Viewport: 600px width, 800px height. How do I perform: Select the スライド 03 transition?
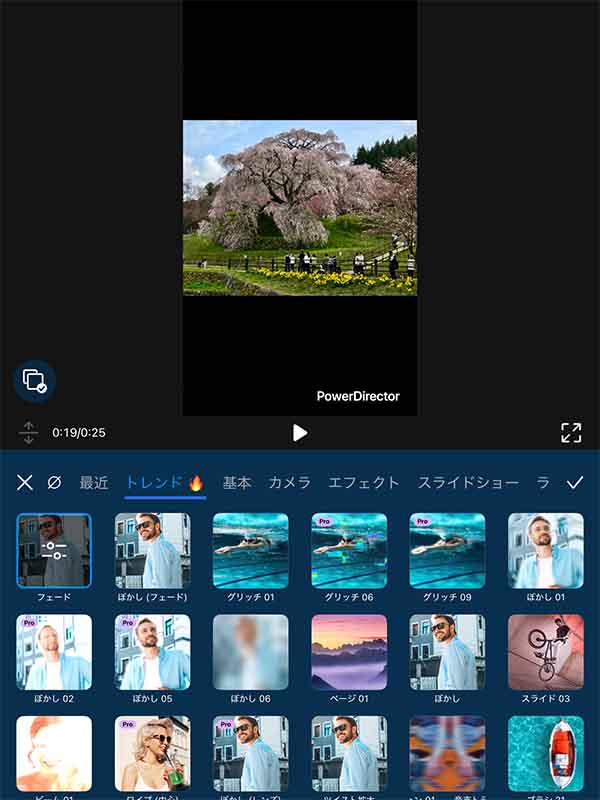click(x=545, y=652)
